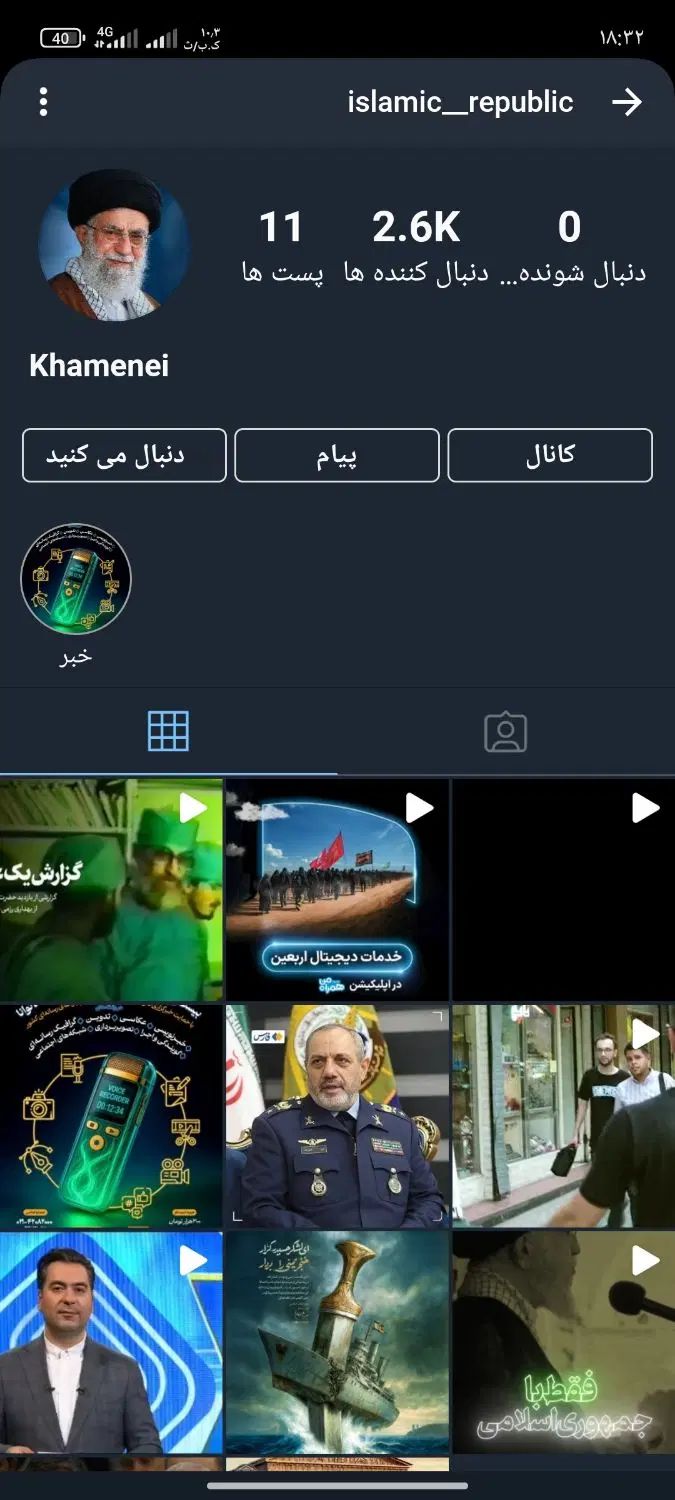Open the black video post tile
This screenshot has height=1500, width=675.
coord(563,890)
